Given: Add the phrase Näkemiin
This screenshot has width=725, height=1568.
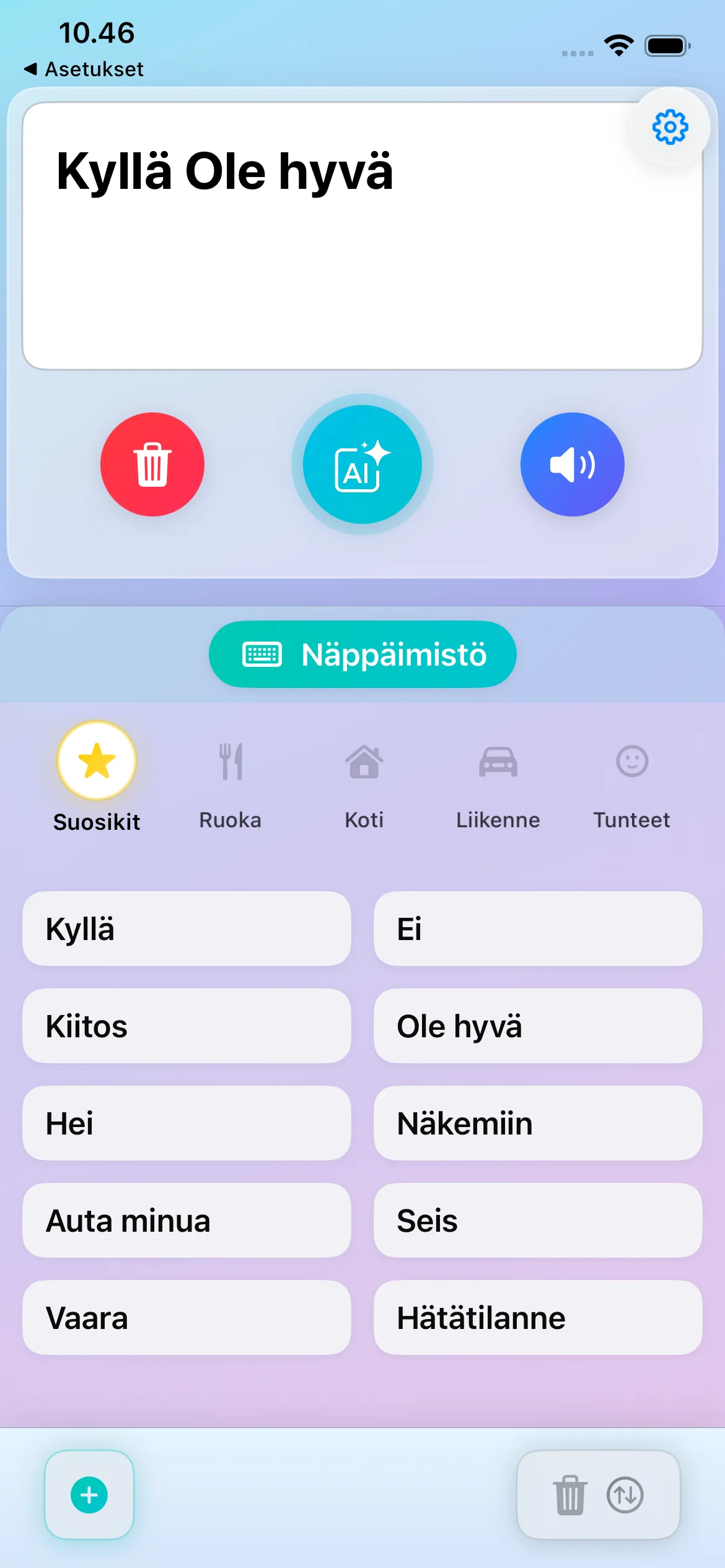Looking at the screenshot, I should pos(537,1123).
